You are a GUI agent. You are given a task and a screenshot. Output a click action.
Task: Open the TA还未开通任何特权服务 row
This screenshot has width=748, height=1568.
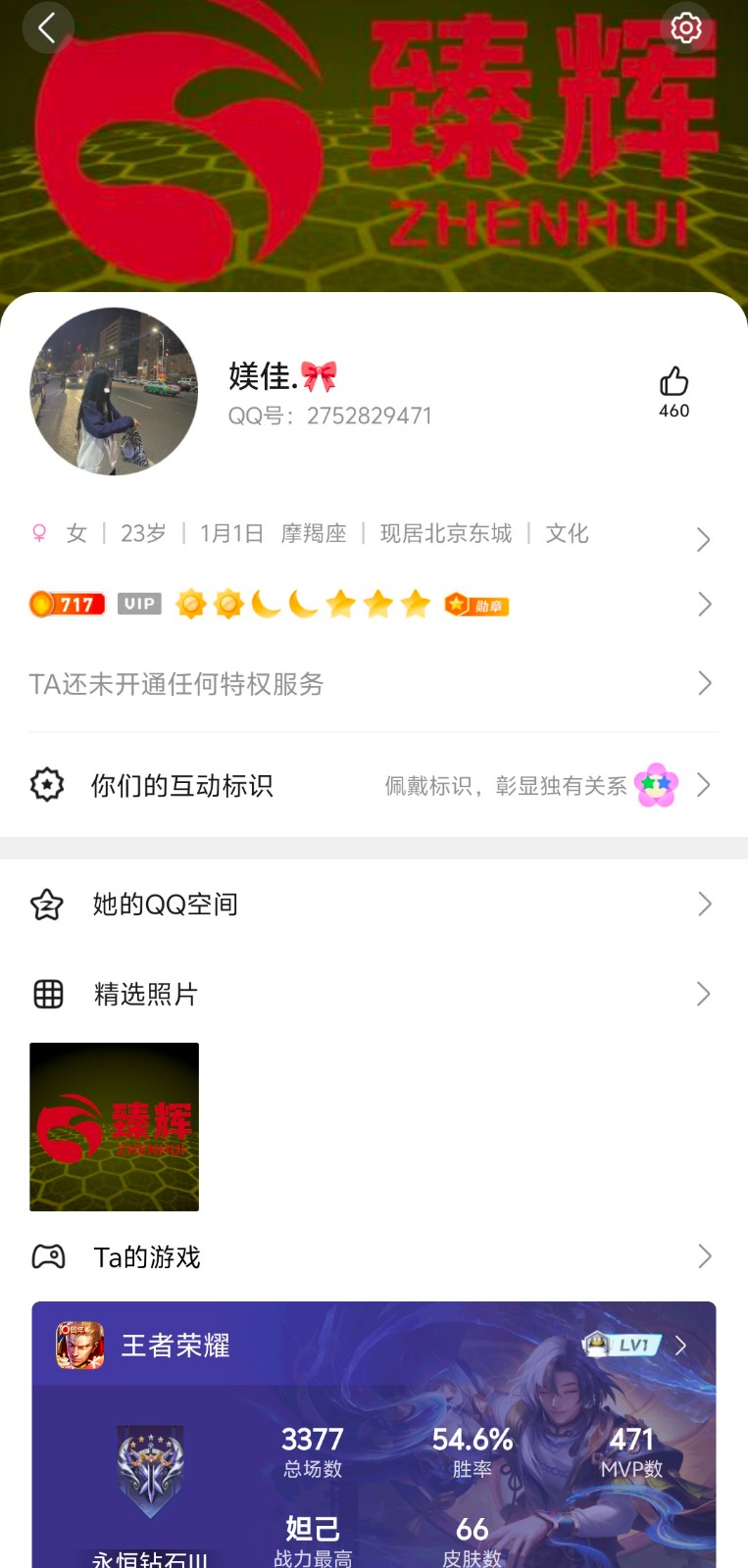(x=373, y=684)
